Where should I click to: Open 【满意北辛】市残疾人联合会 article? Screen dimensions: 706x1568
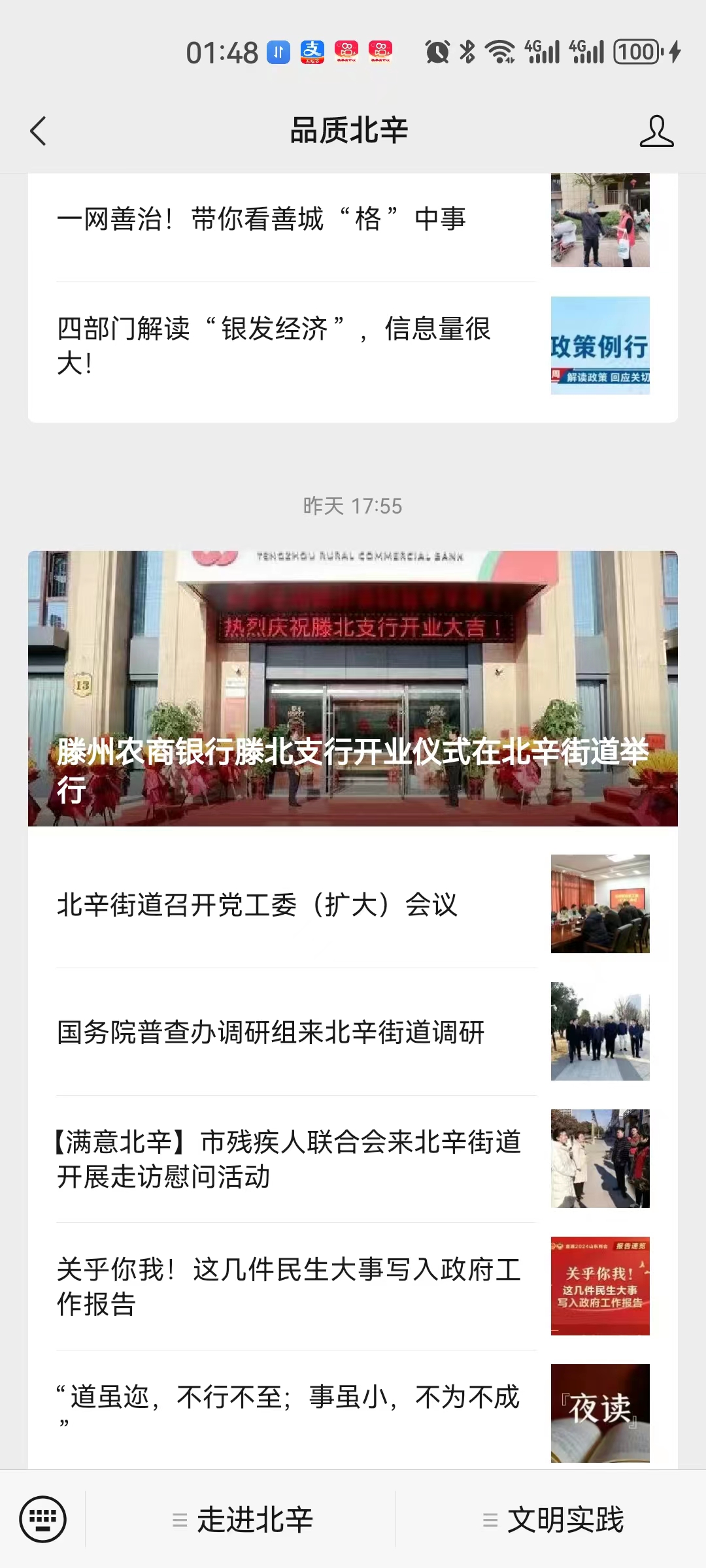353,1159
